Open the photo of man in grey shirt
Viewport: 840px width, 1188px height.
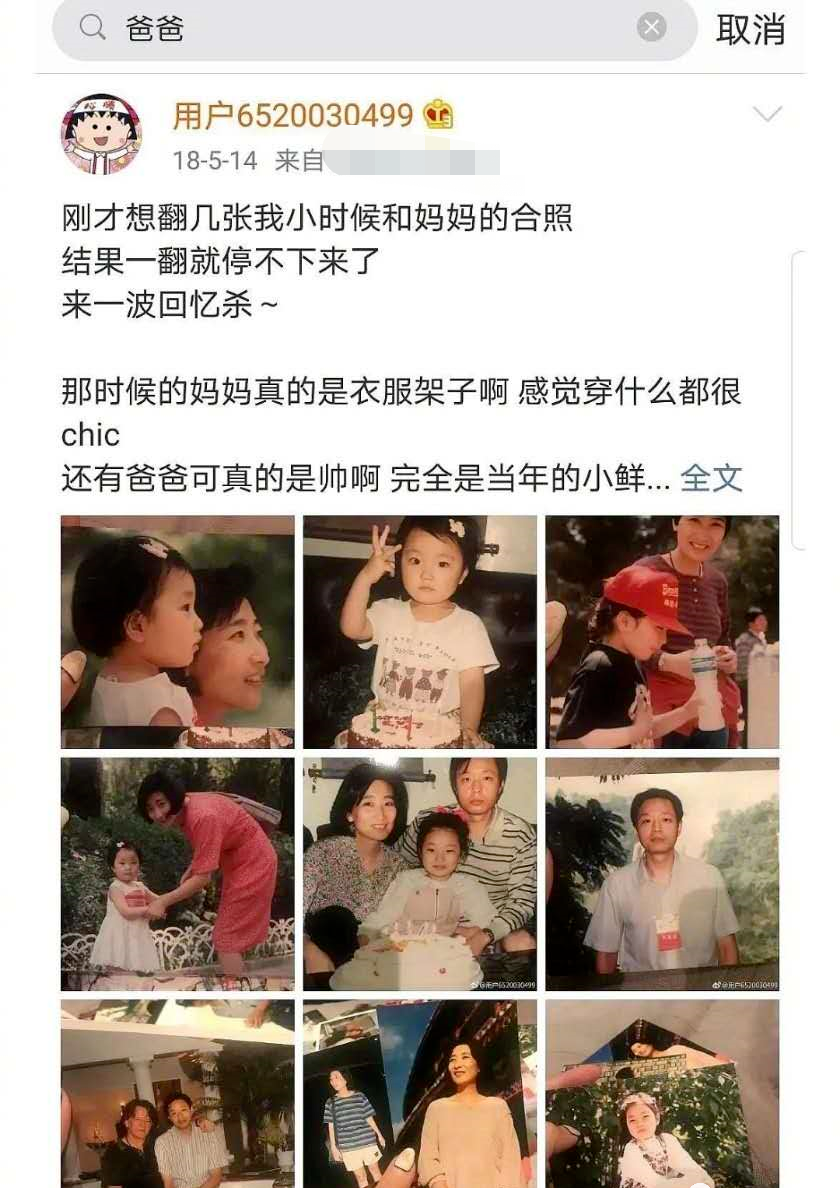click(x=662, y=873)
